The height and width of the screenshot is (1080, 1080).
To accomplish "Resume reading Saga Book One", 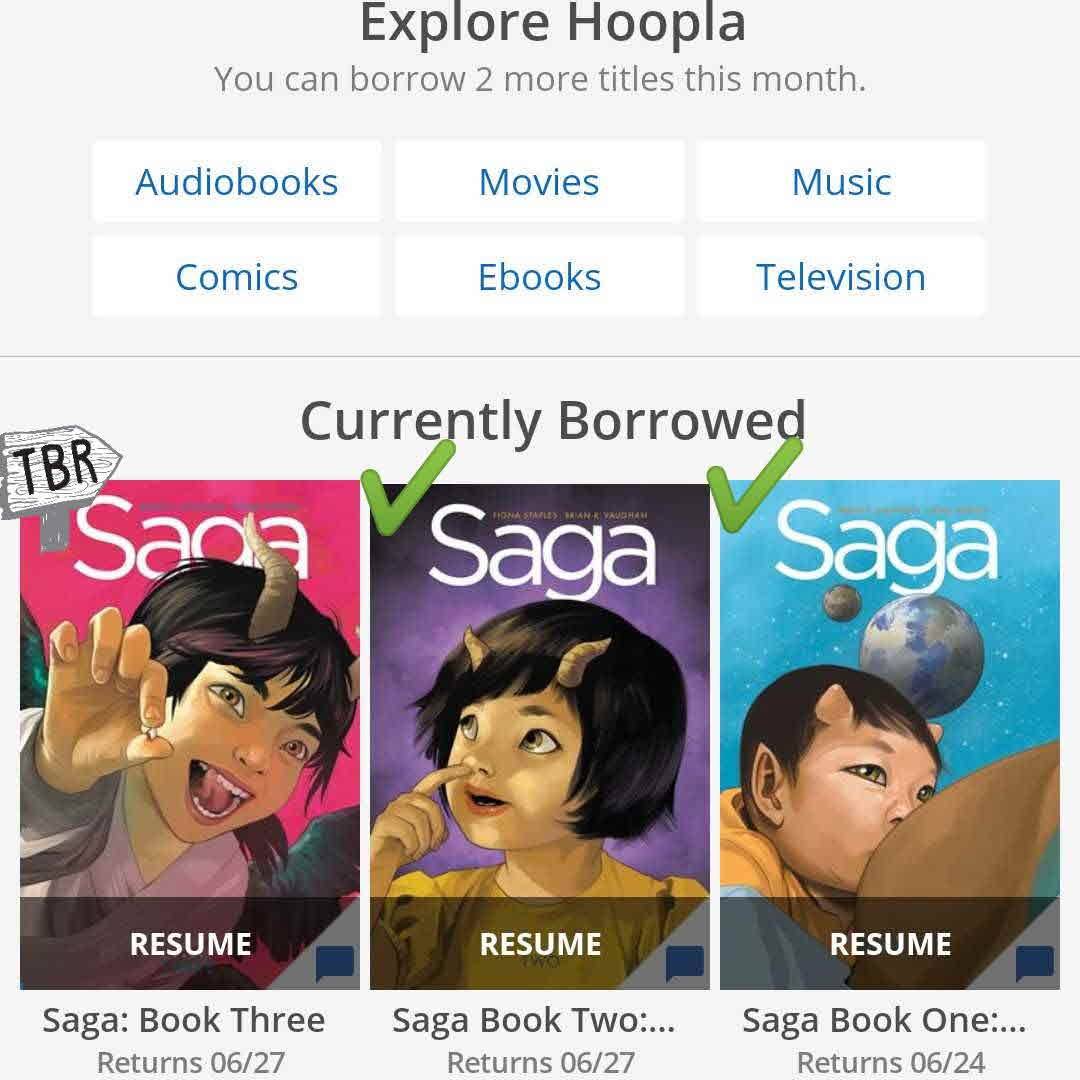I will click(890, 944).
